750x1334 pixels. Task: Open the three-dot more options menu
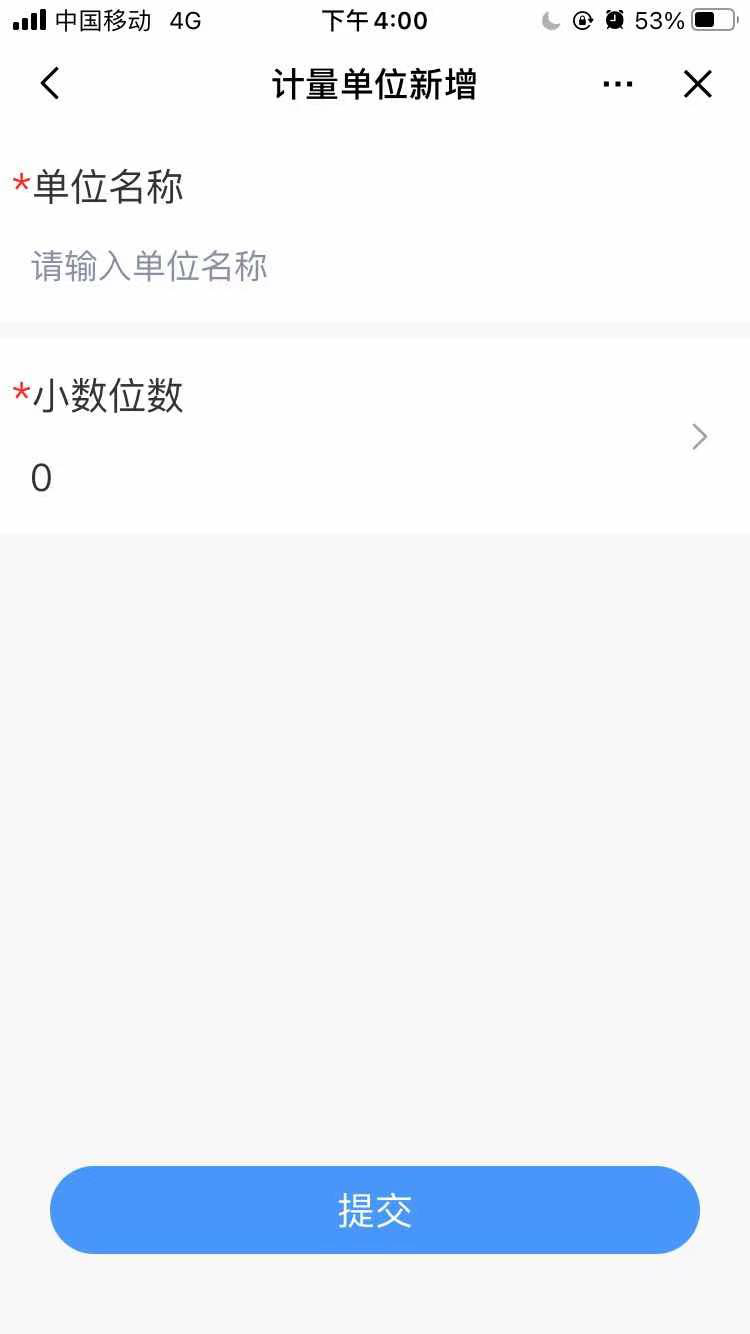pyautogui.click(x=618, y=84)
